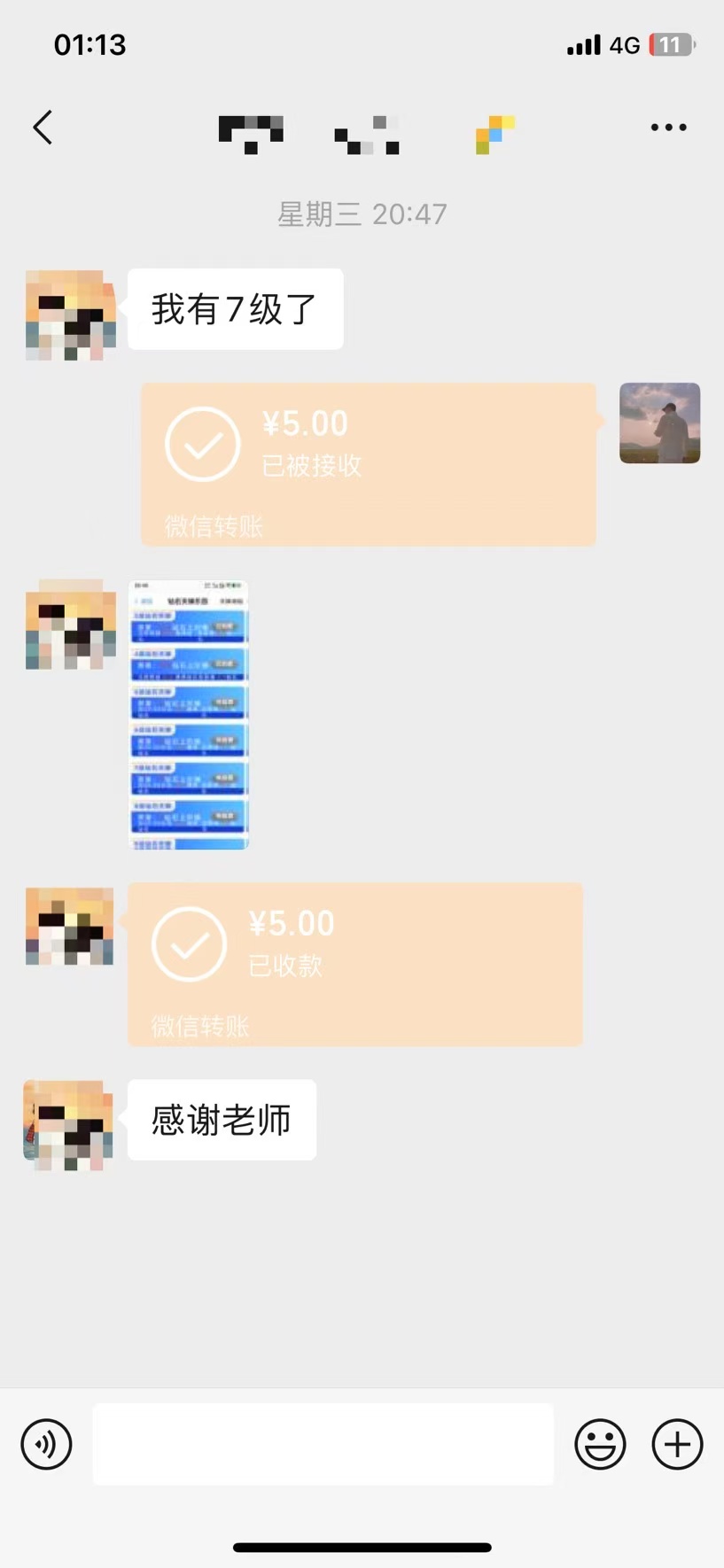Open the ¥5.00 transfer marked 已收款

355,964
